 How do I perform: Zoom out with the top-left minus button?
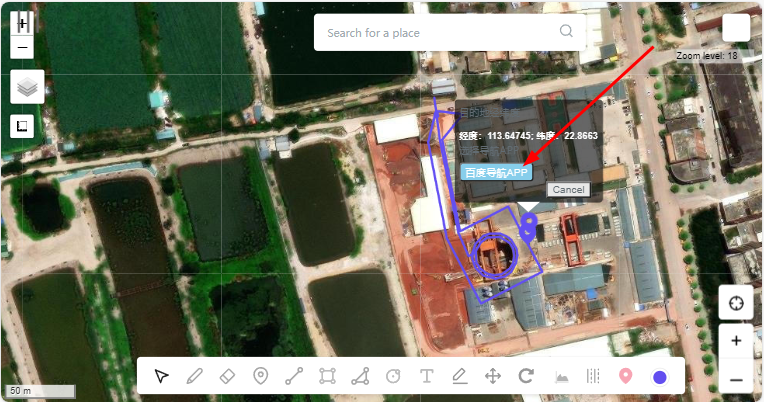pos(23,48)
